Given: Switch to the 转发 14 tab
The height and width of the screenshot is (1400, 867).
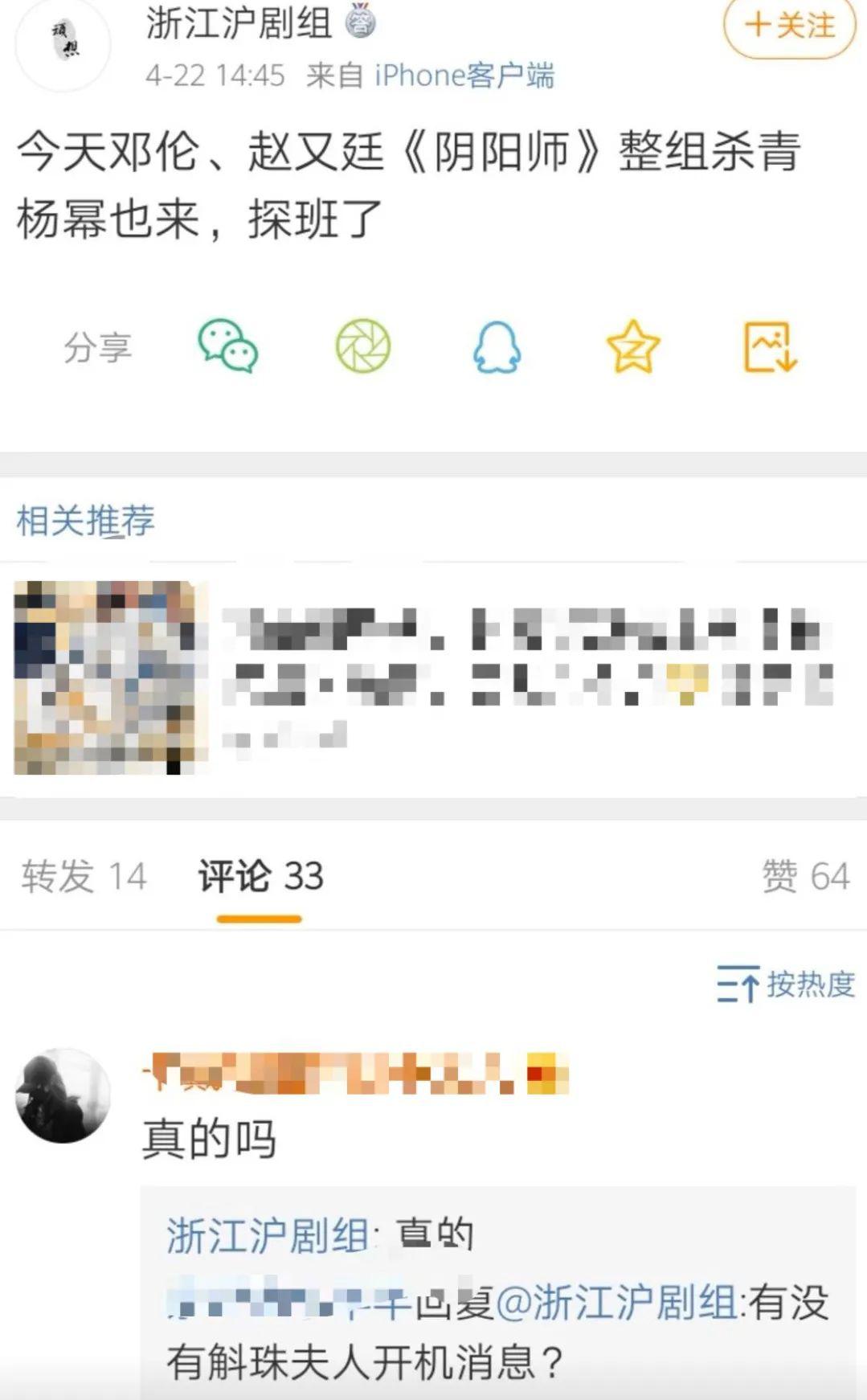Looking at the screenshot, I should click(x=84, y=876).
